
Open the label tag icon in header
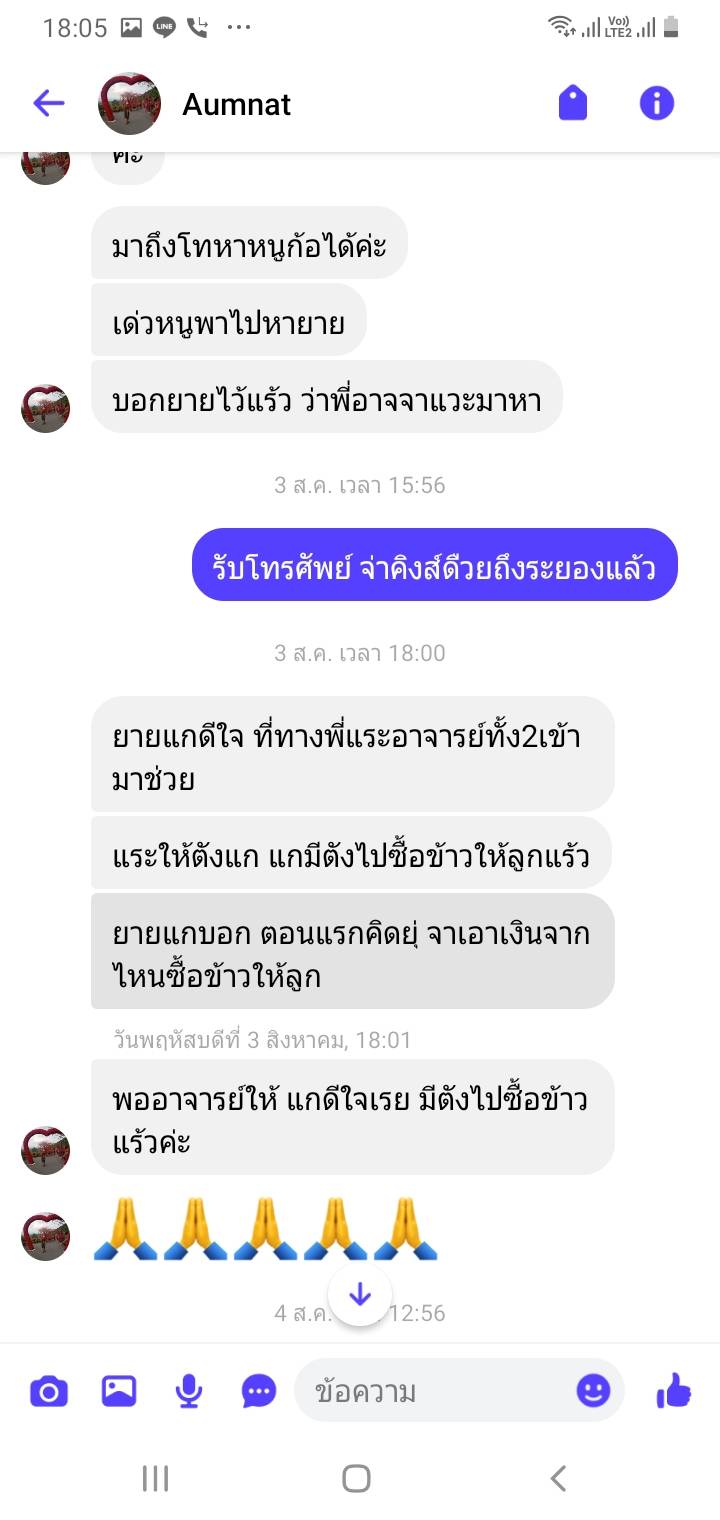point(573,103)
